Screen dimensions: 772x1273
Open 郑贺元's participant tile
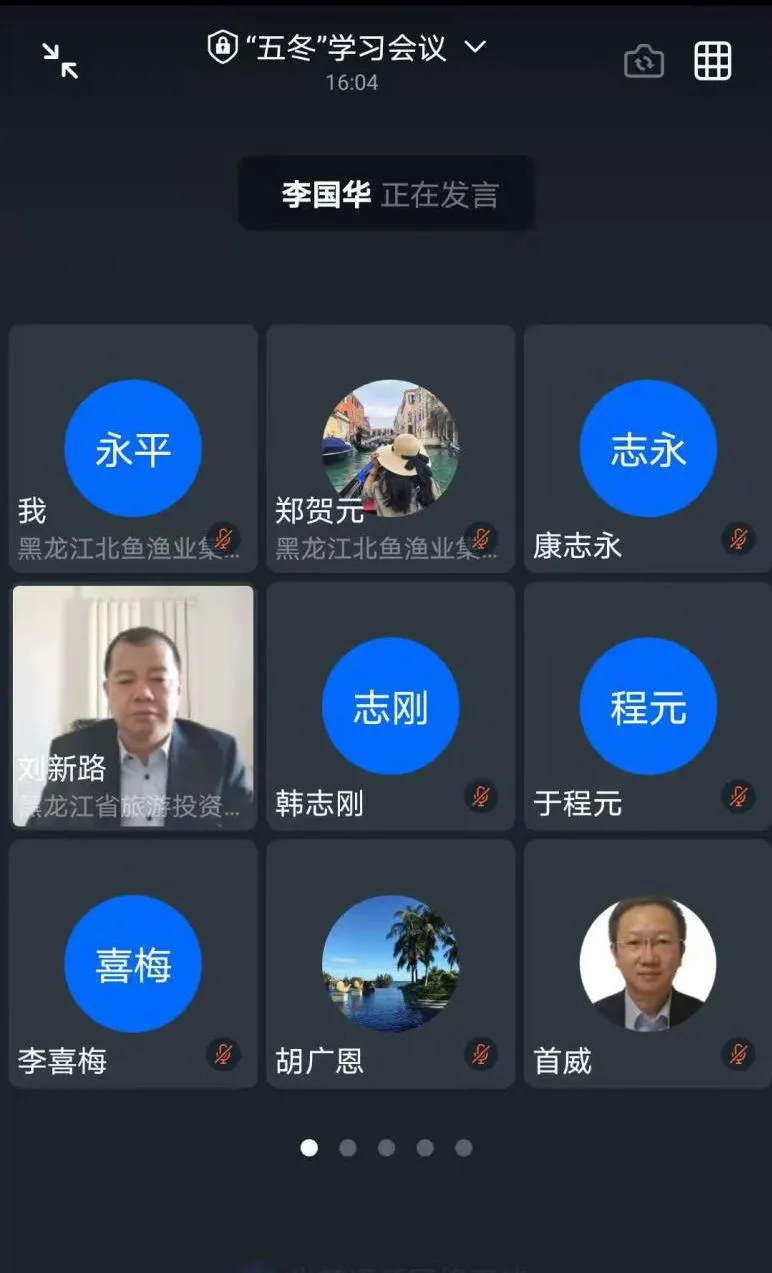[x=390, y=448]
